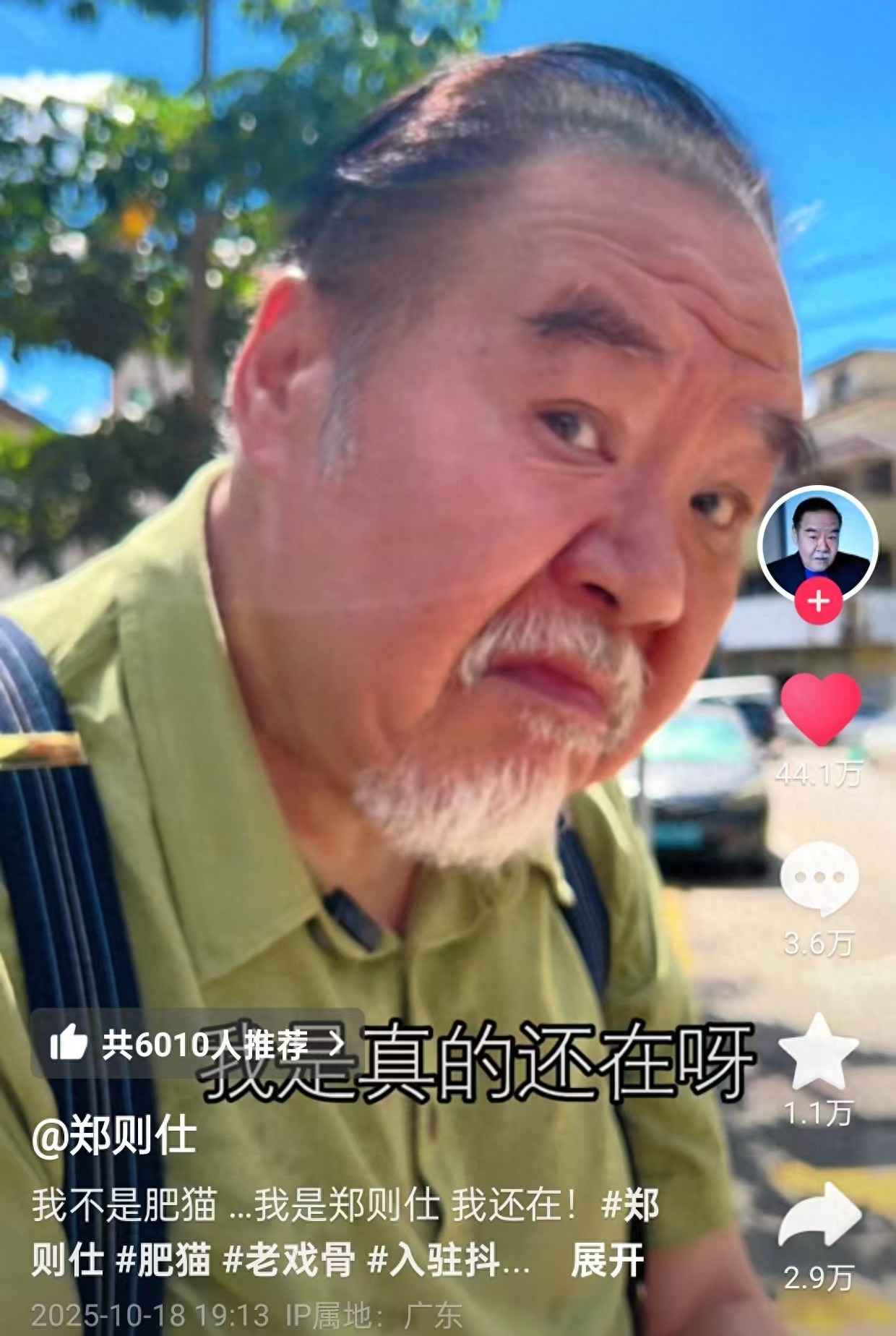Viewport: 896px width, 1336px height.
Task: Open the comments bubble
Action: 819,878
